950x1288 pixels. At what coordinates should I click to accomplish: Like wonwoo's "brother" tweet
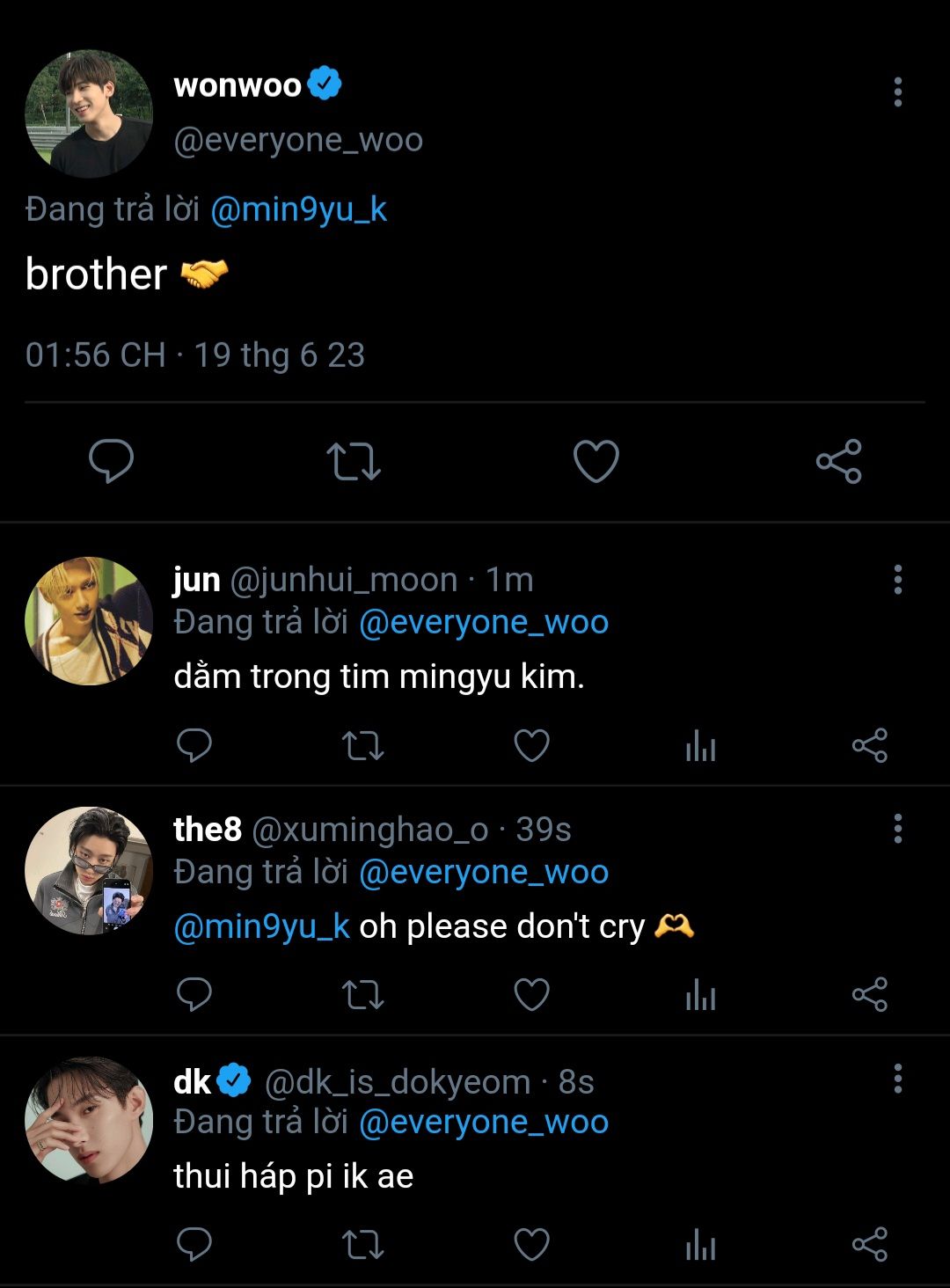pos(596,461)
